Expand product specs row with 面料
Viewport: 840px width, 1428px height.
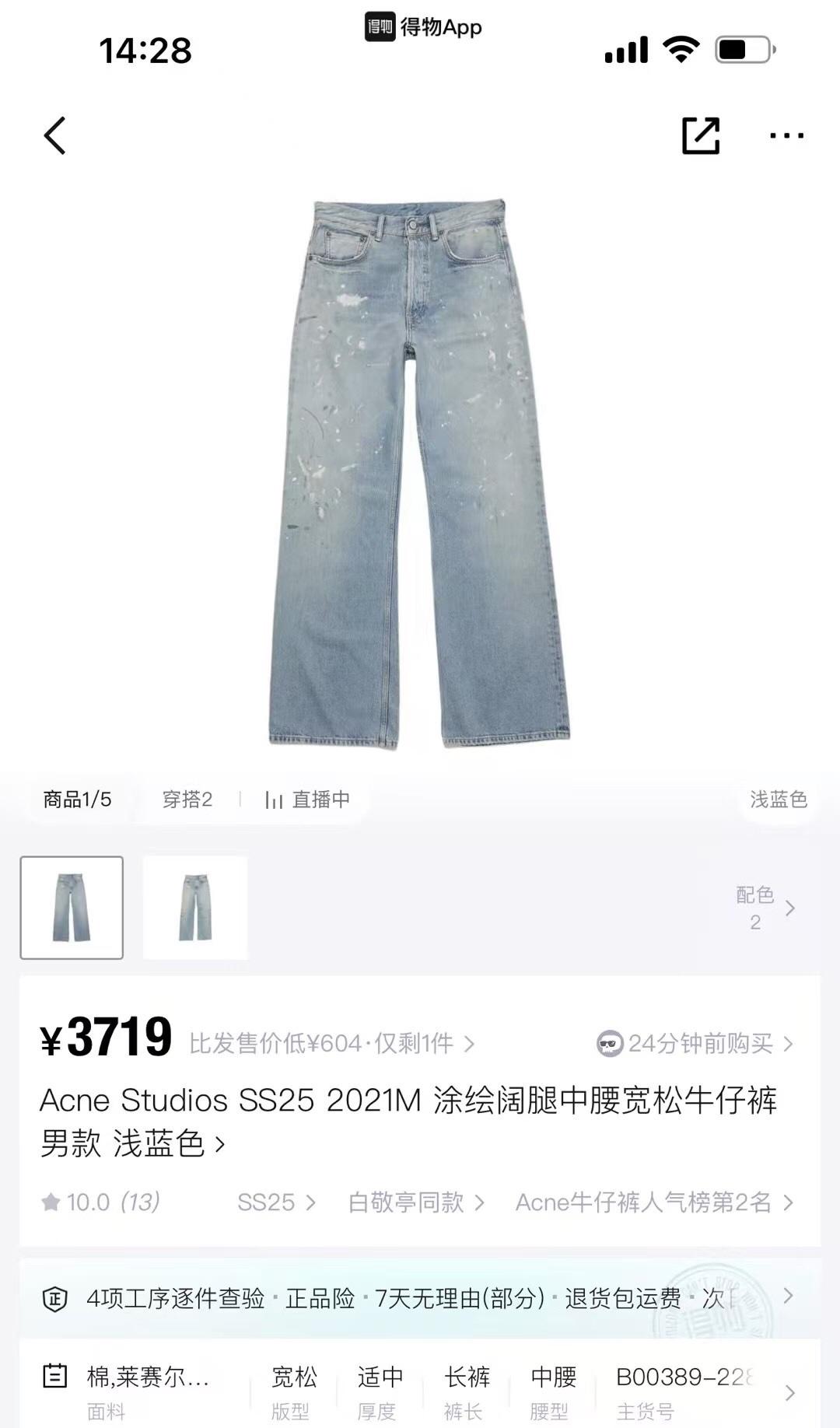click(x=789, y=1392)
